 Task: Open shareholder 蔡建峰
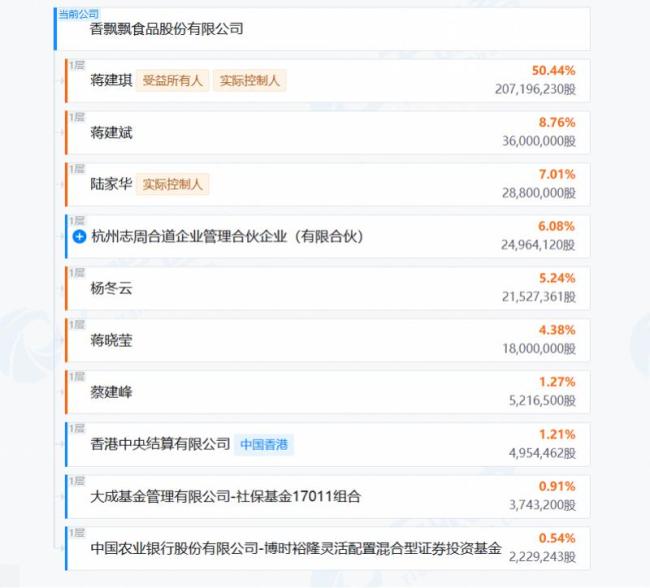(x=111, y=392)
